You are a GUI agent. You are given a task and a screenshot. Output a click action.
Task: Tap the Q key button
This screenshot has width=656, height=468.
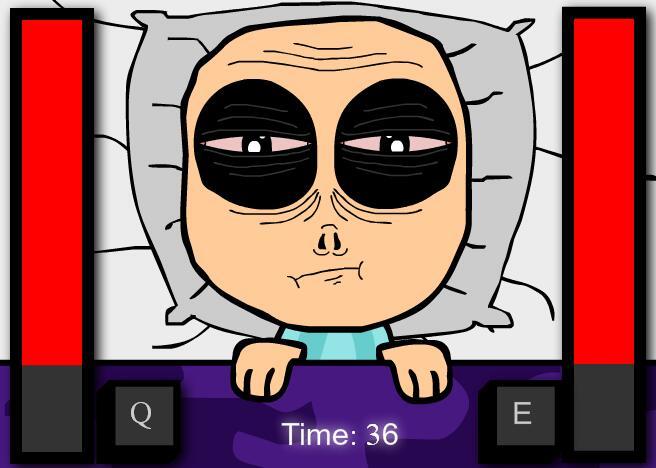(x=141, y=414)
